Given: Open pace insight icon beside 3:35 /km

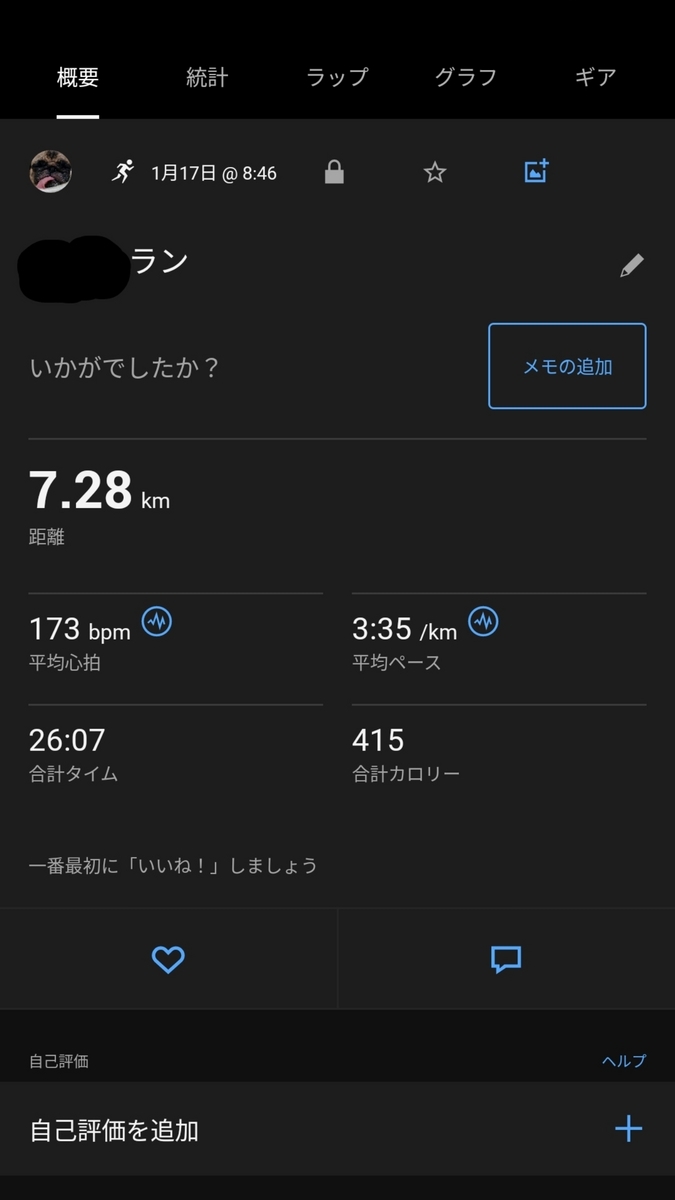Looking at the screenshot, I should tap(483, 622).
